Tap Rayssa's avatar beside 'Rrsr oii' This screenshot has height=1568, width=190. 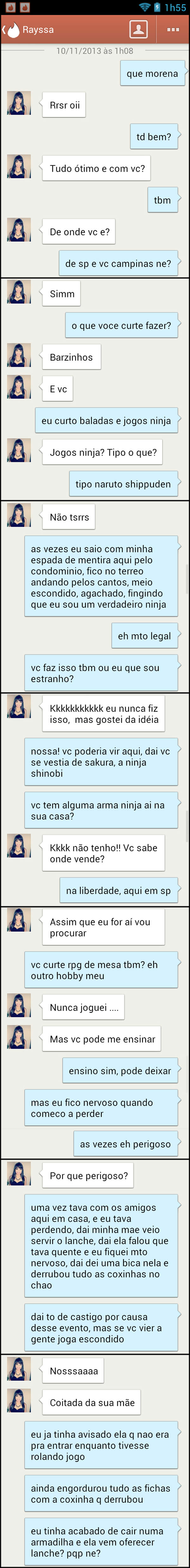[x=19, y=104]
